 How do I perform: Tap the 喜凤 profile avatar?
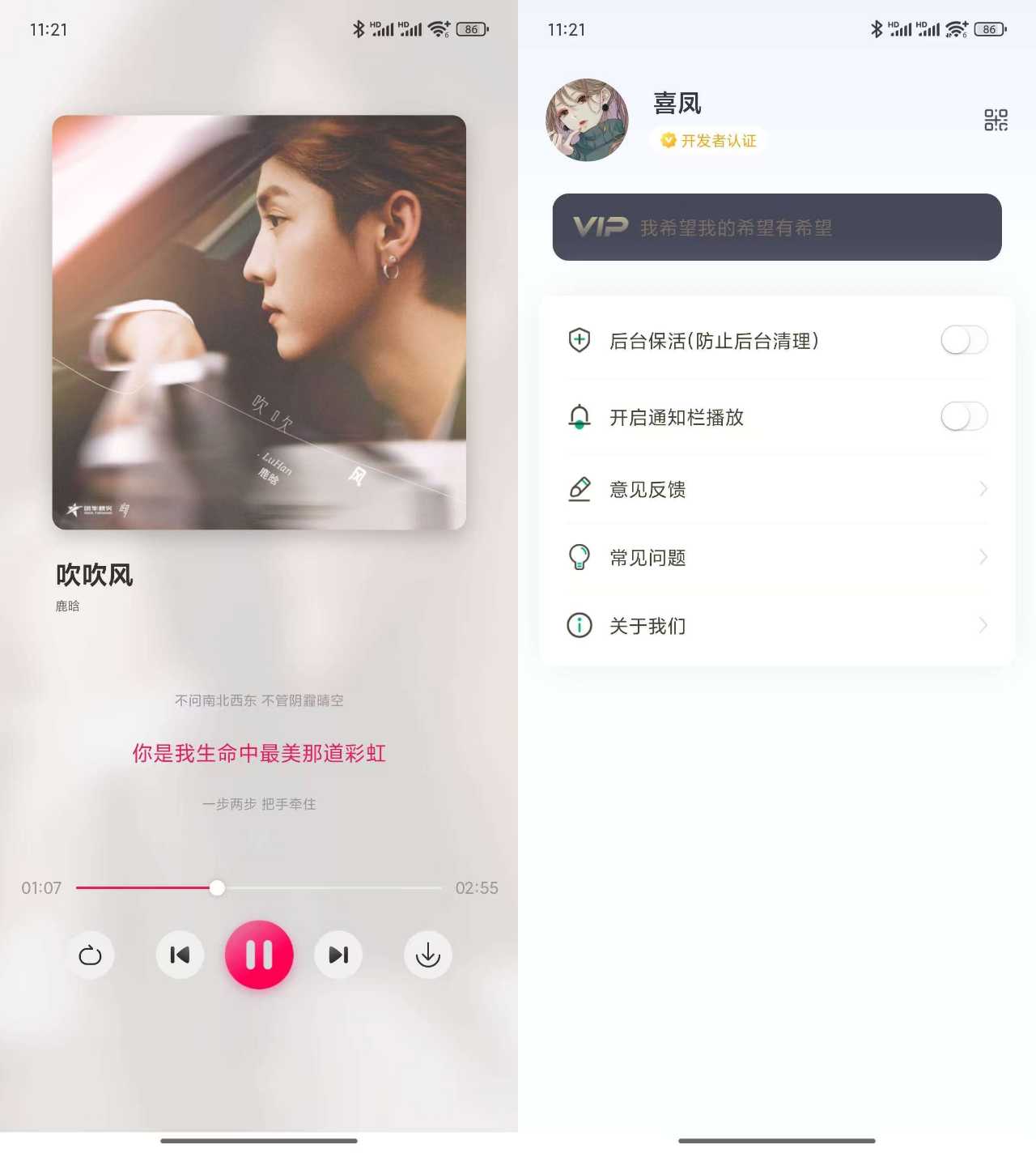pos(588,120)
